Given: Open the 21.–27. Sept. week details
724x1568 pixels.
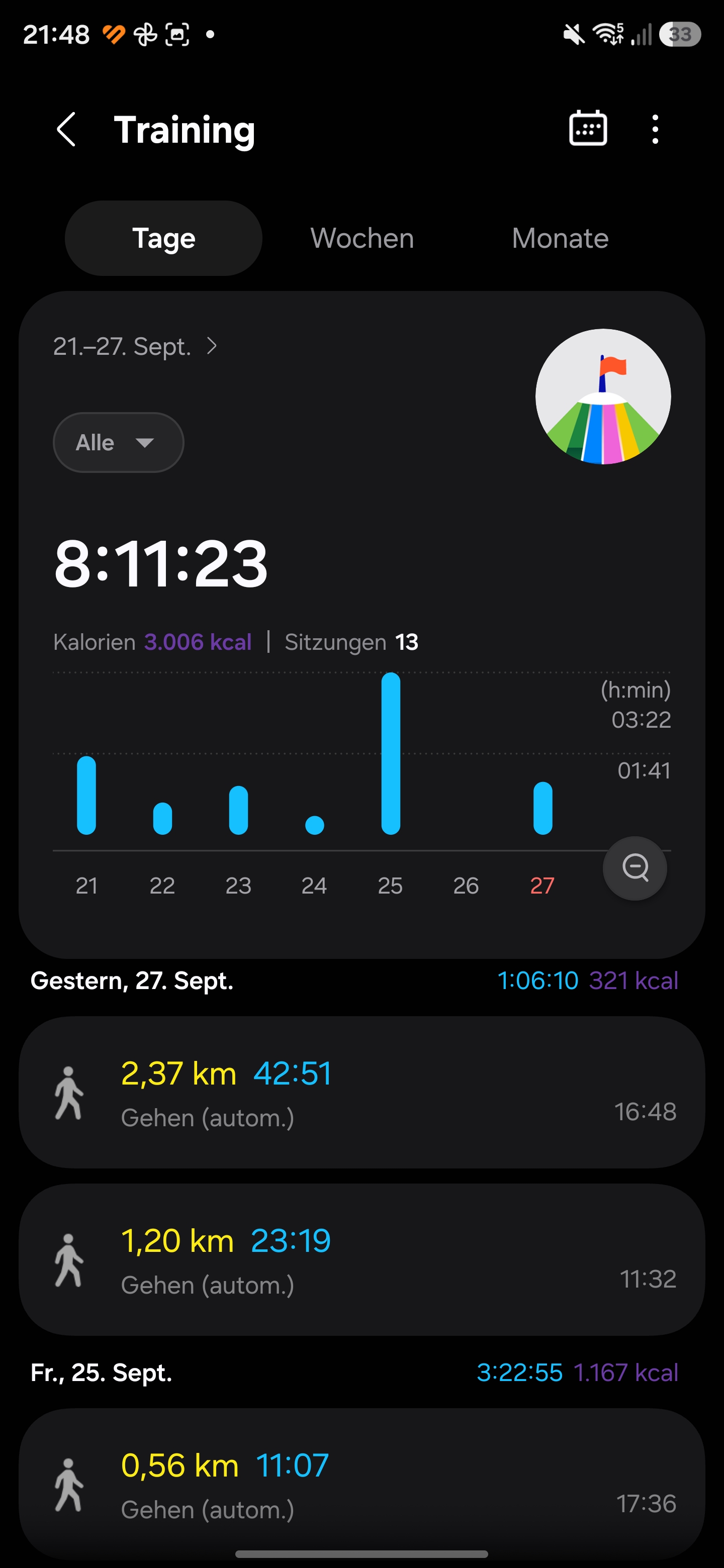Looking at the screenshot, I should coord(135,346).
